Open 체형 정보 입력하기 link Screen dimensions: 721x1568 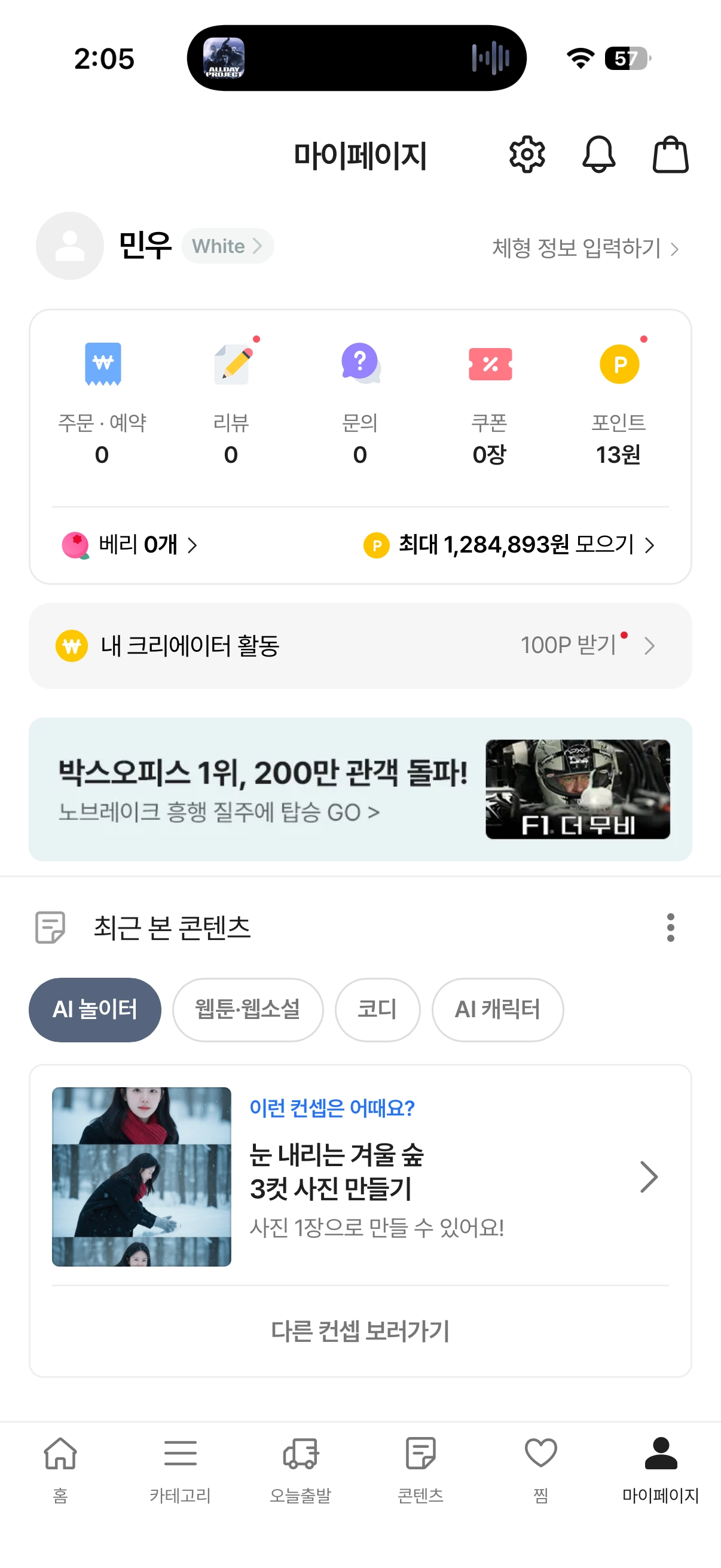pyautogui.click(x=585, y=248)
